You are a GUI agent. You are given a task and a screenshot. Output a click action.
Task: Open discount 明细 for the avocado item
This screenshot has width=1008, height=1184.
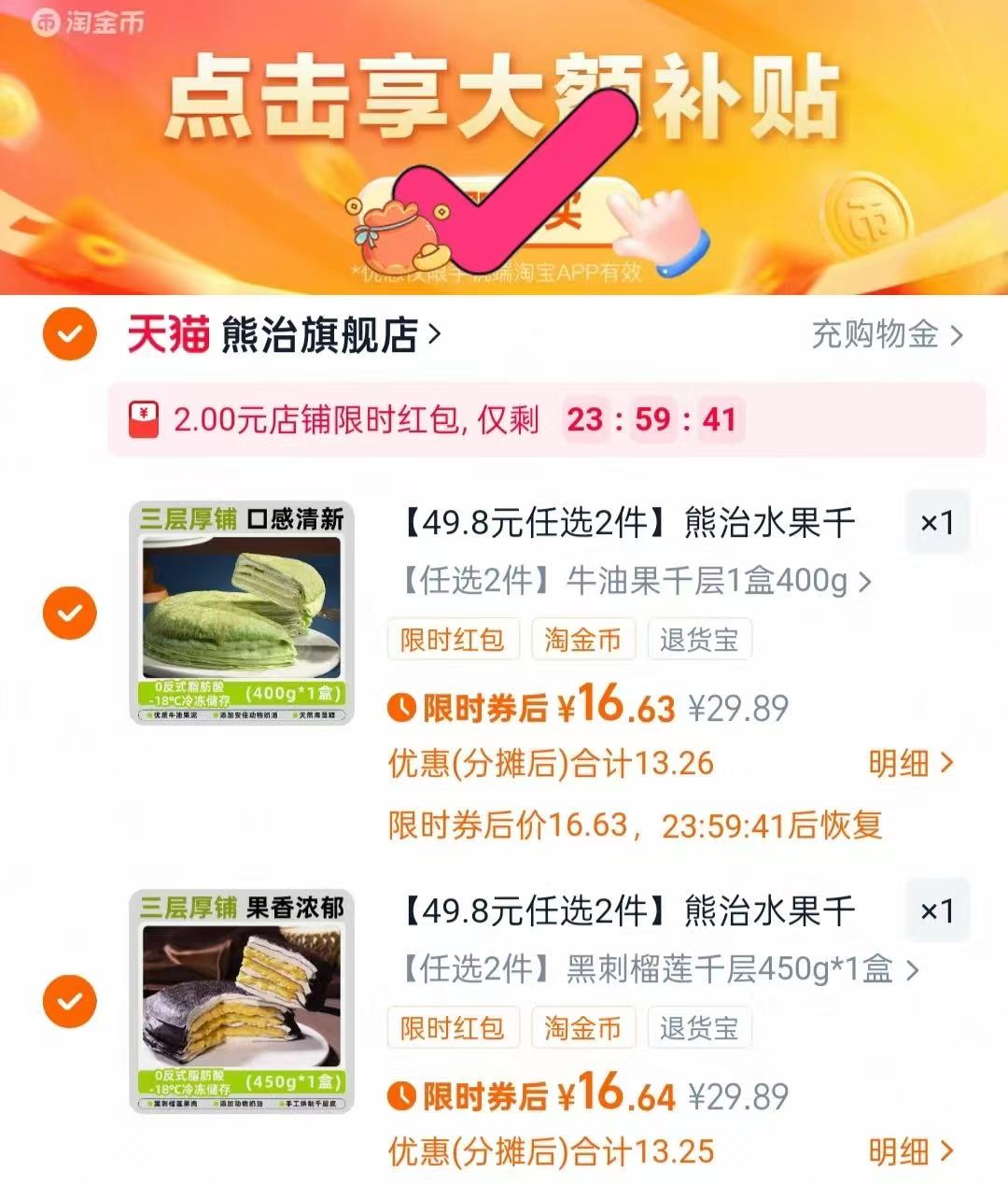tap(910, 765)
